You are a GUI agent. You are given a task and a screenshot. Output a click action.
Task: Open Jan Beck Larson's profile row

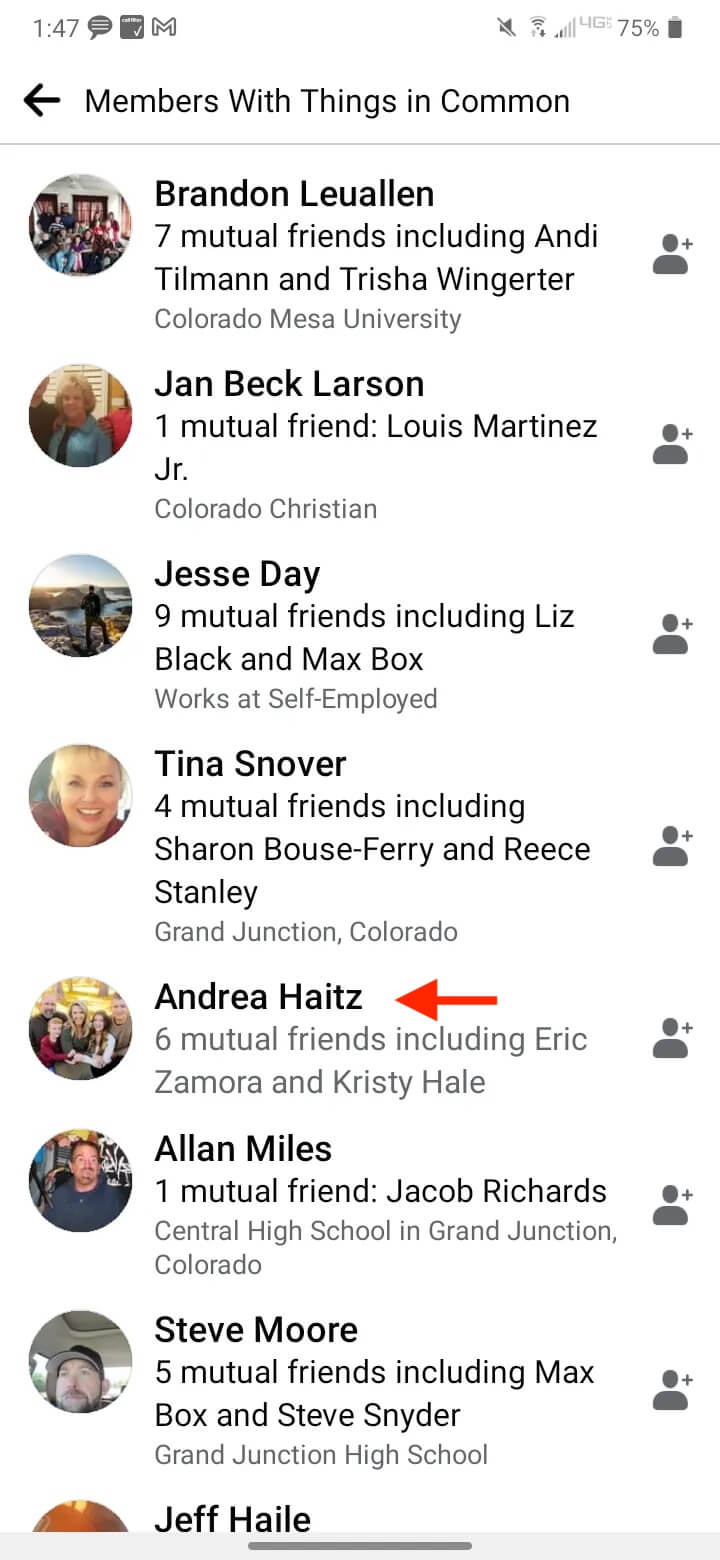click(289, 384)
